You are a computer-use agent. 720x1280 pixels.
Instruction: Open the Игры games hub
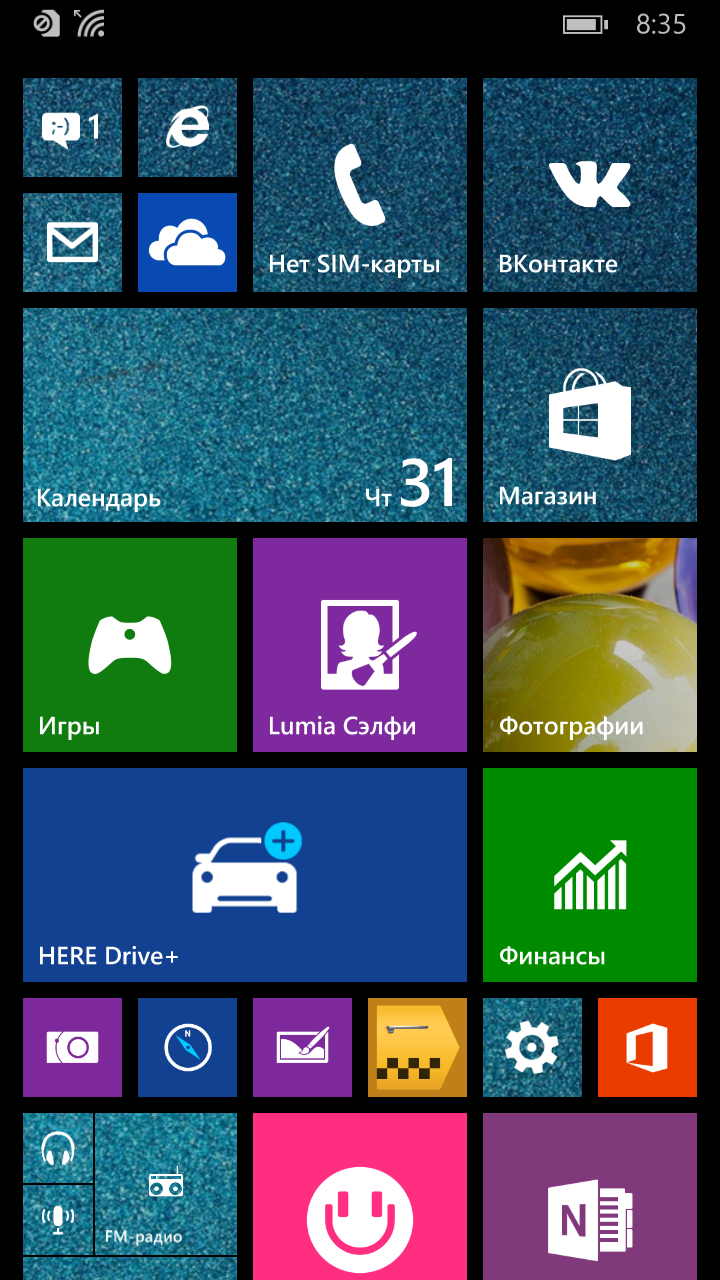pyautogui.click(x=130, y=645)
